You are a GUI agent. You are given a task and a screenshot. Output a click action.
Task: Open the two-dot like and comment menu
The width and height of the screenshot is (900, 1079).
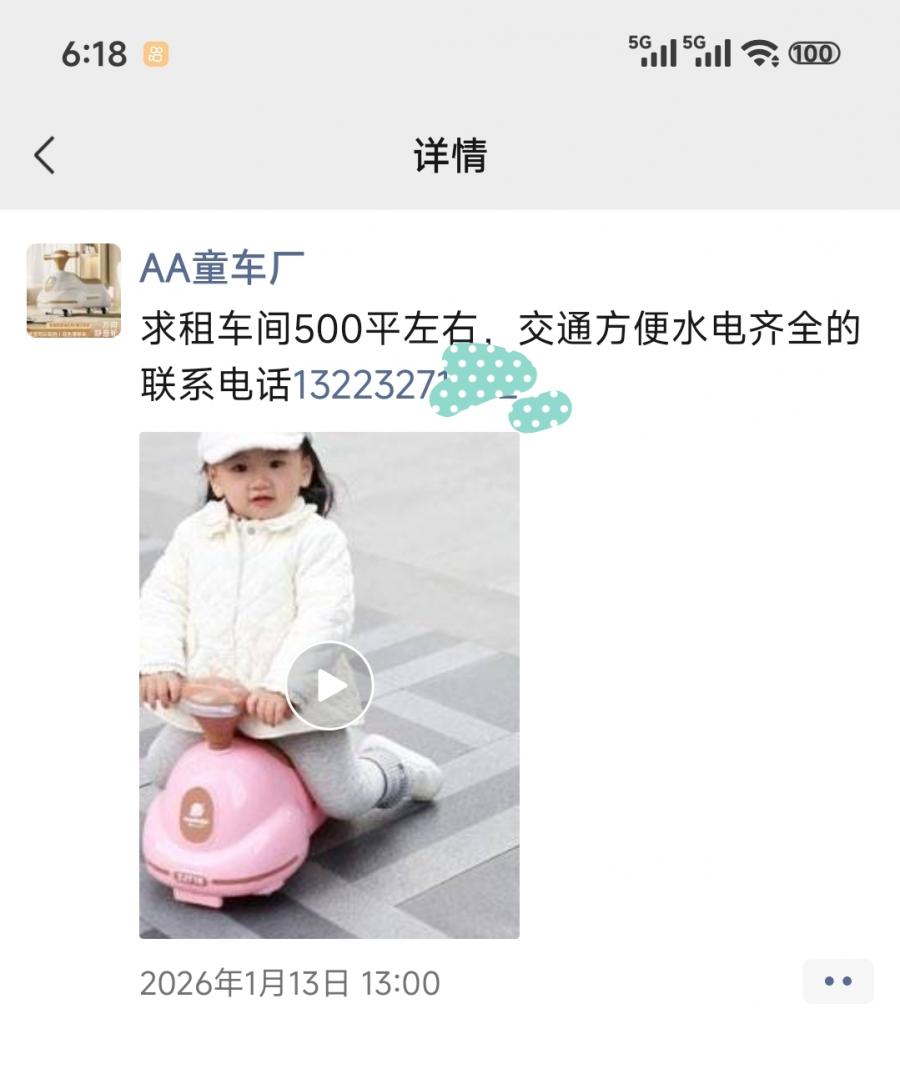(x=837, y=981)
